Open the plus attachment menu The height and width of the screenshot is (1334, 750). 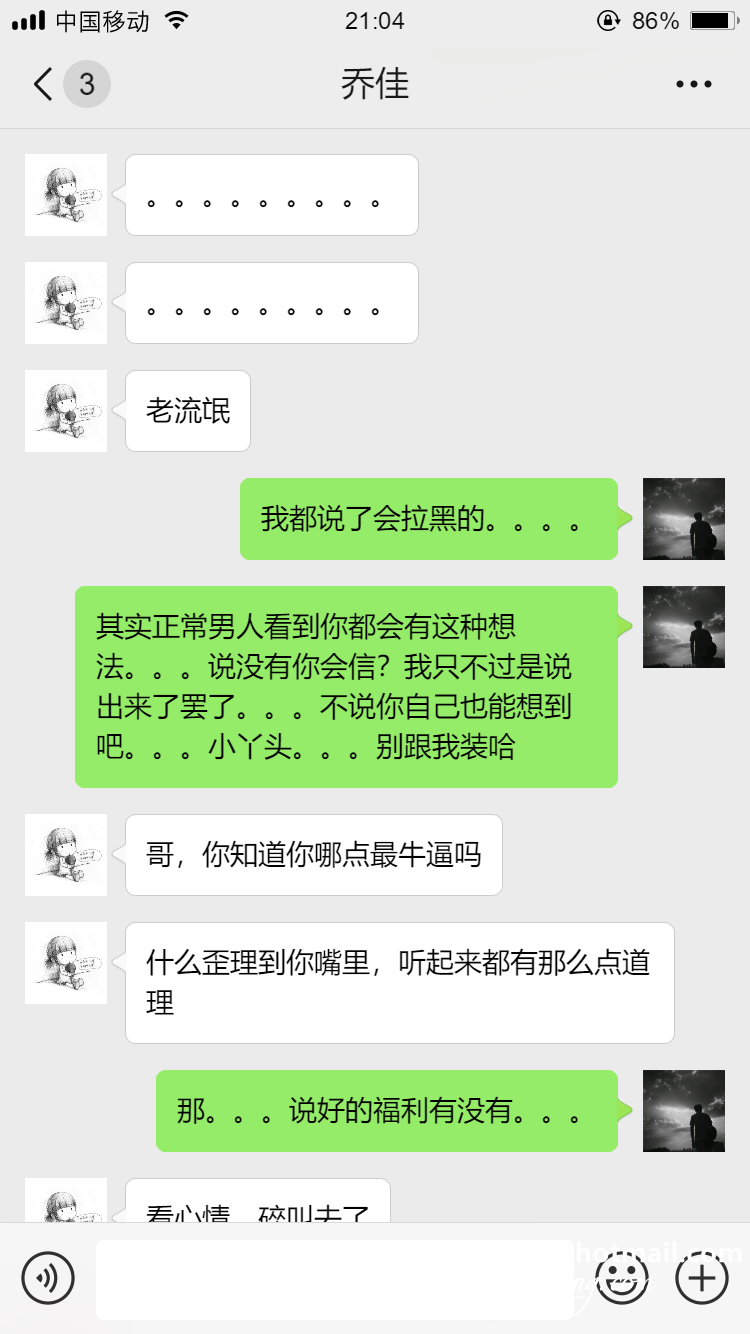coord(702,1278)
